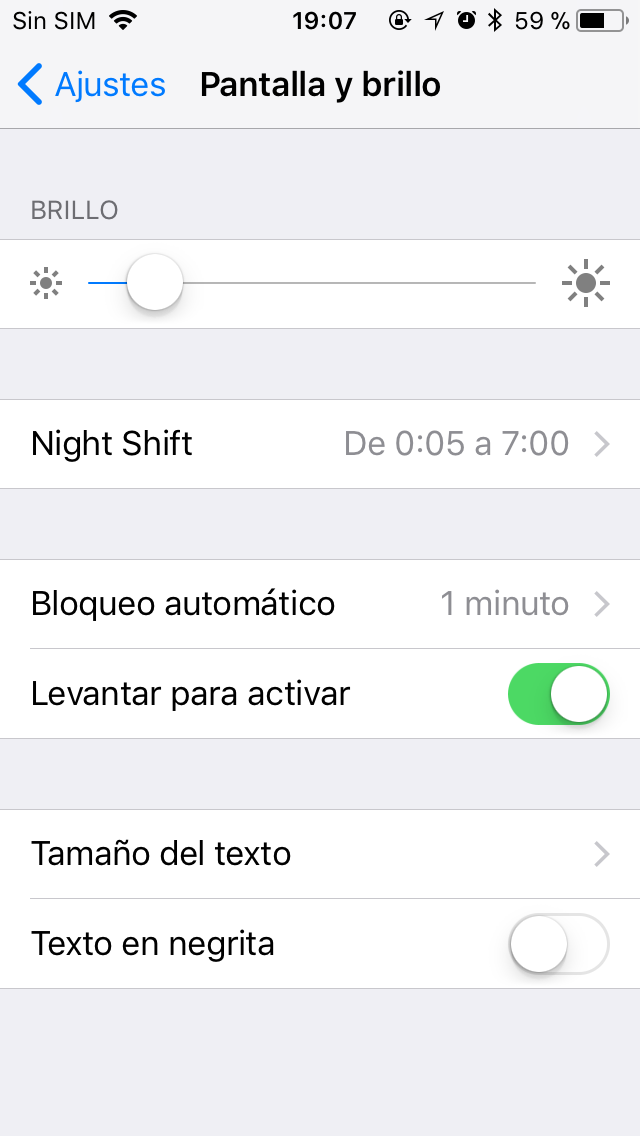This screenshot has height=1136, width=640.
Task: Open Bloqueo automático options
Action: 320,604
